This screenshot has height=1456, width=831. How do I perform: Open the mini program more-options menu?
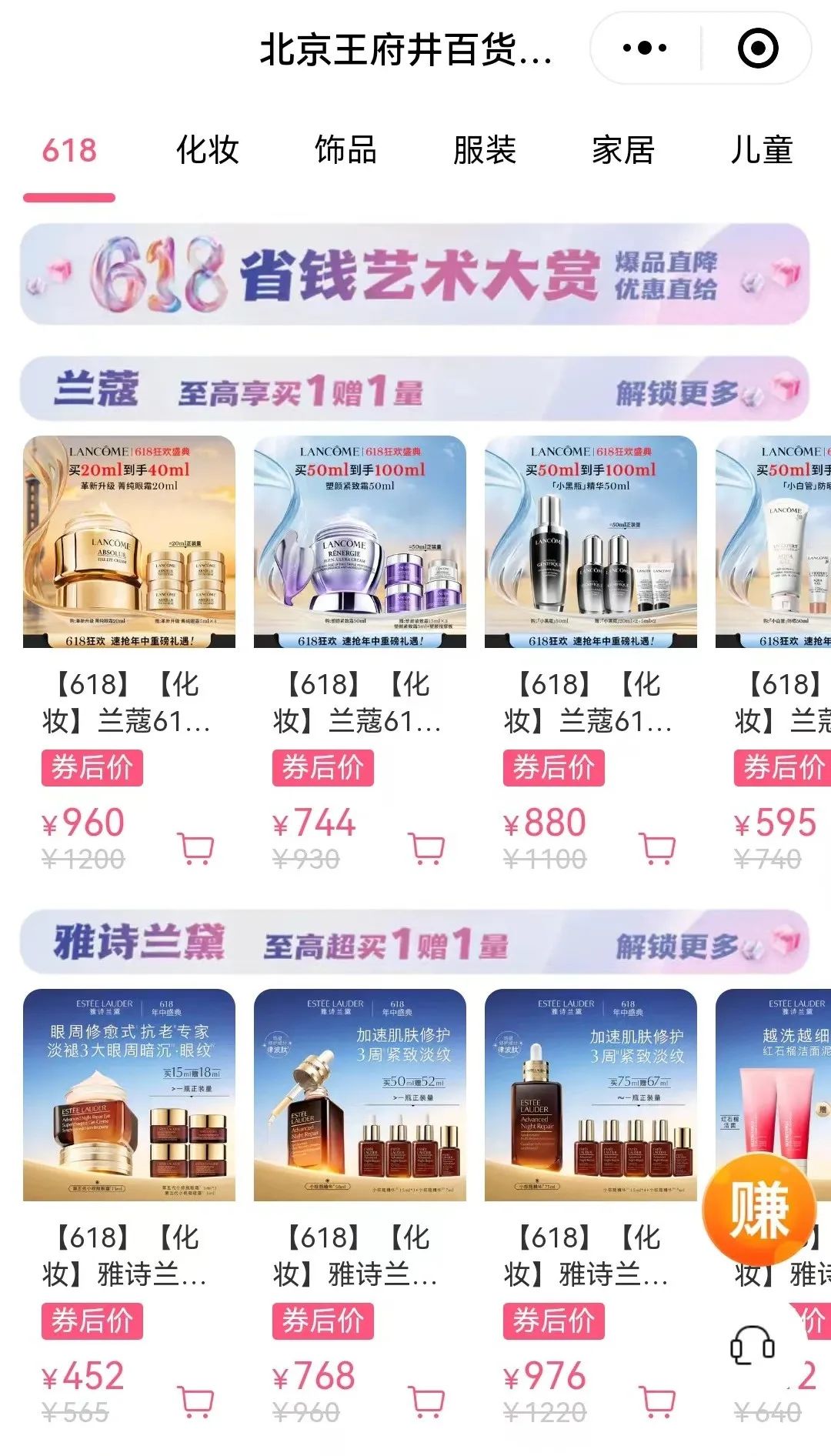(645, 48)
